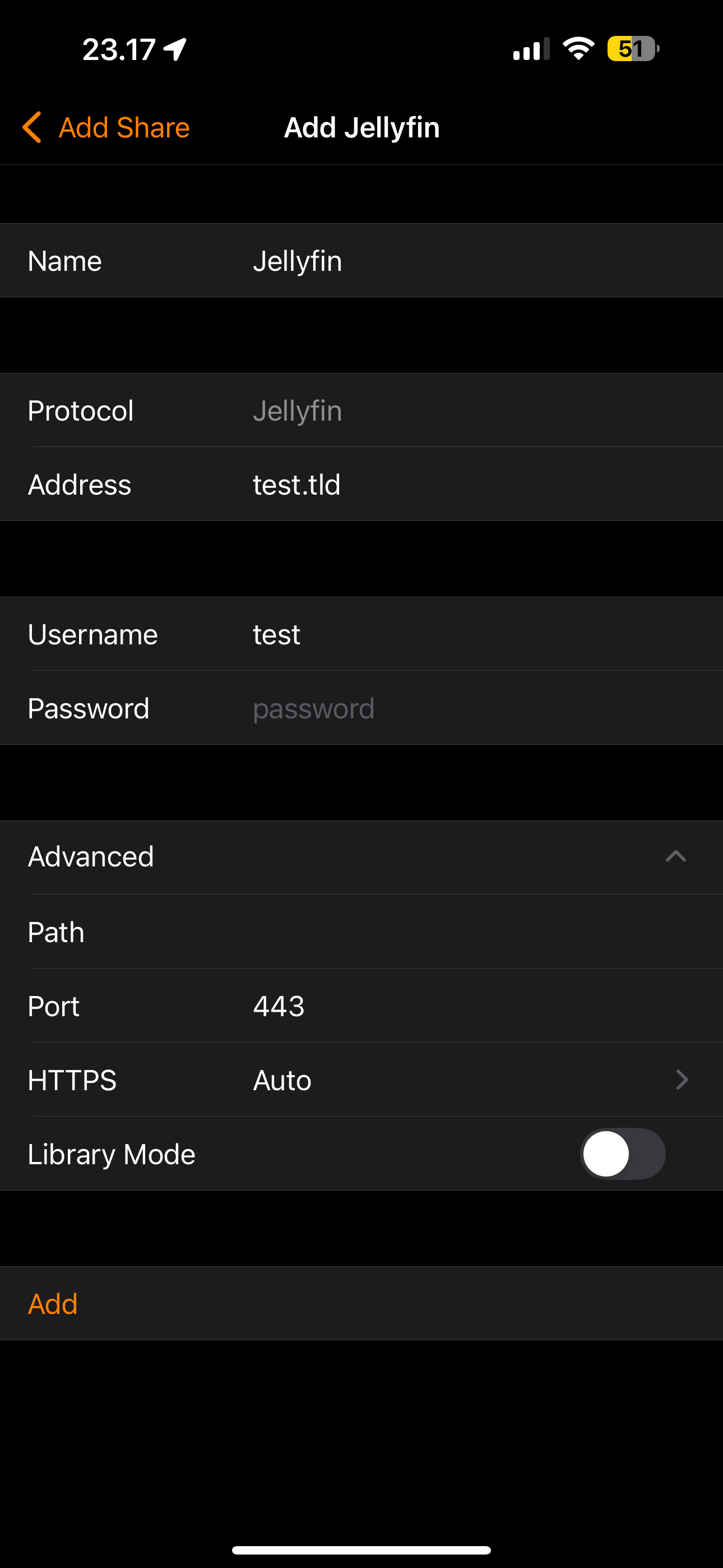Collapse the Advanced section

[675, 857]
